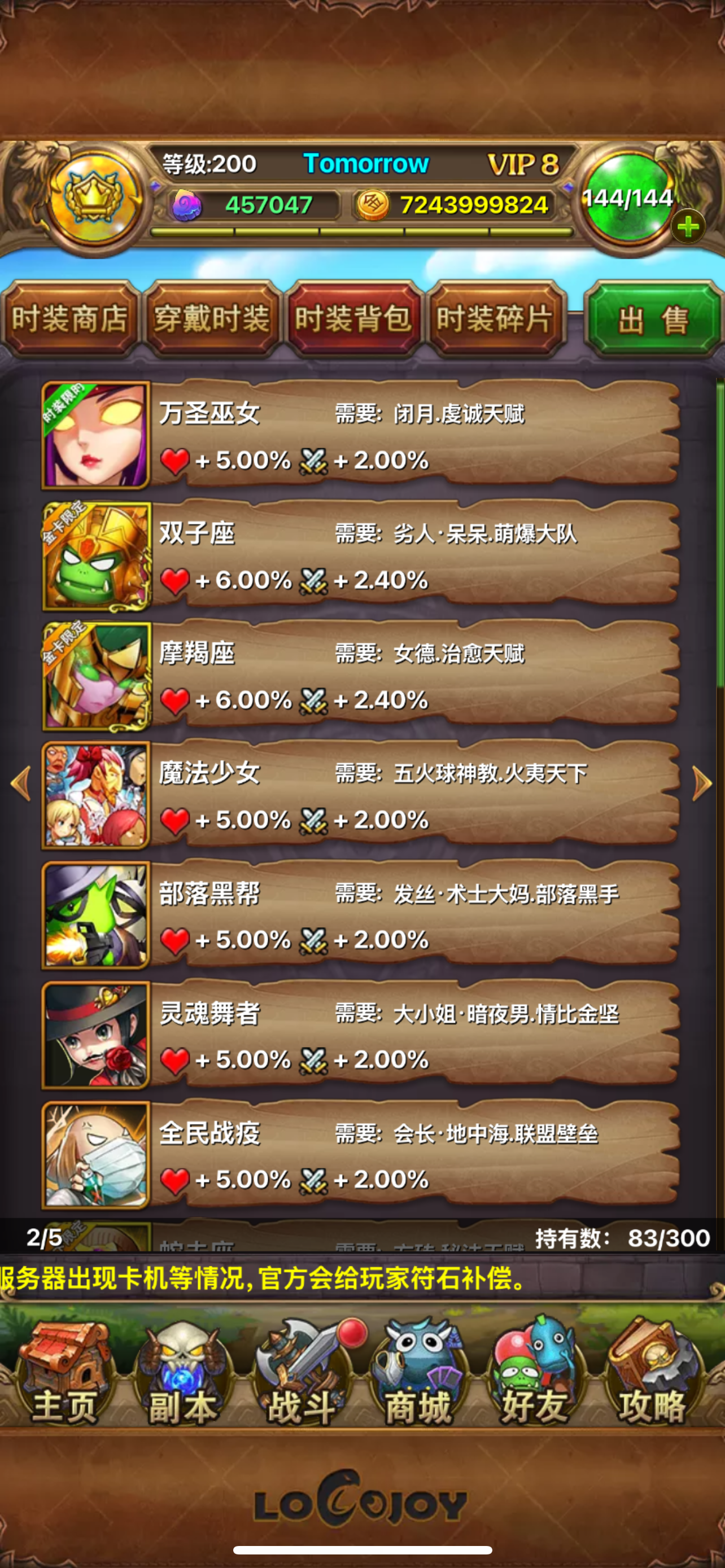Go to the previous page with the left arrow
Viewport: 725px width, 1568px height.
pos(21,783)
